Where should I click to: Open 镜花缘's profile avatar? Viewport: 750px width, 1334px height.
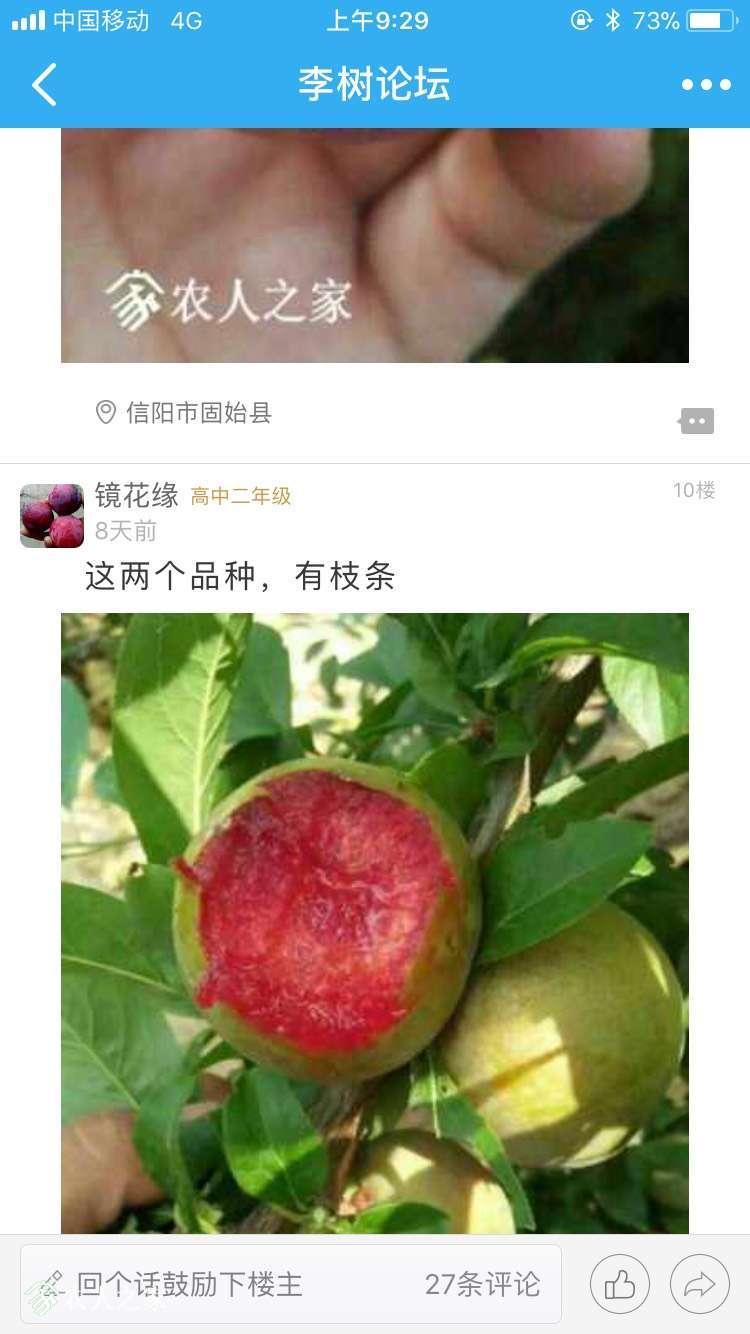[x=52, y=516]
